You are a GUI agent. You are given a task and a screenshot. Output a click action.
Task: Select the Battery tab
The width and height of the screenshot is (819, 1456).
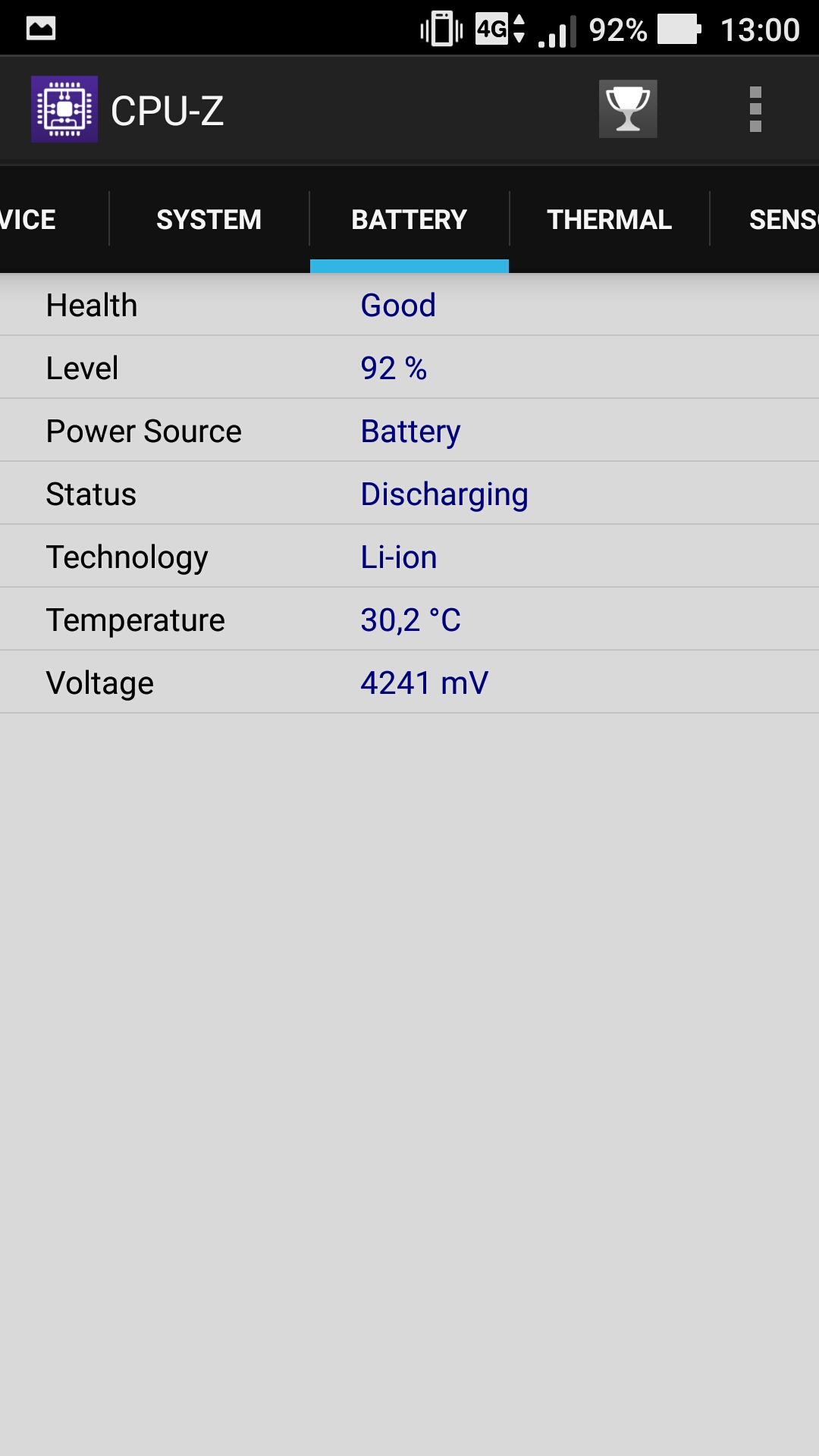point(409,219)
